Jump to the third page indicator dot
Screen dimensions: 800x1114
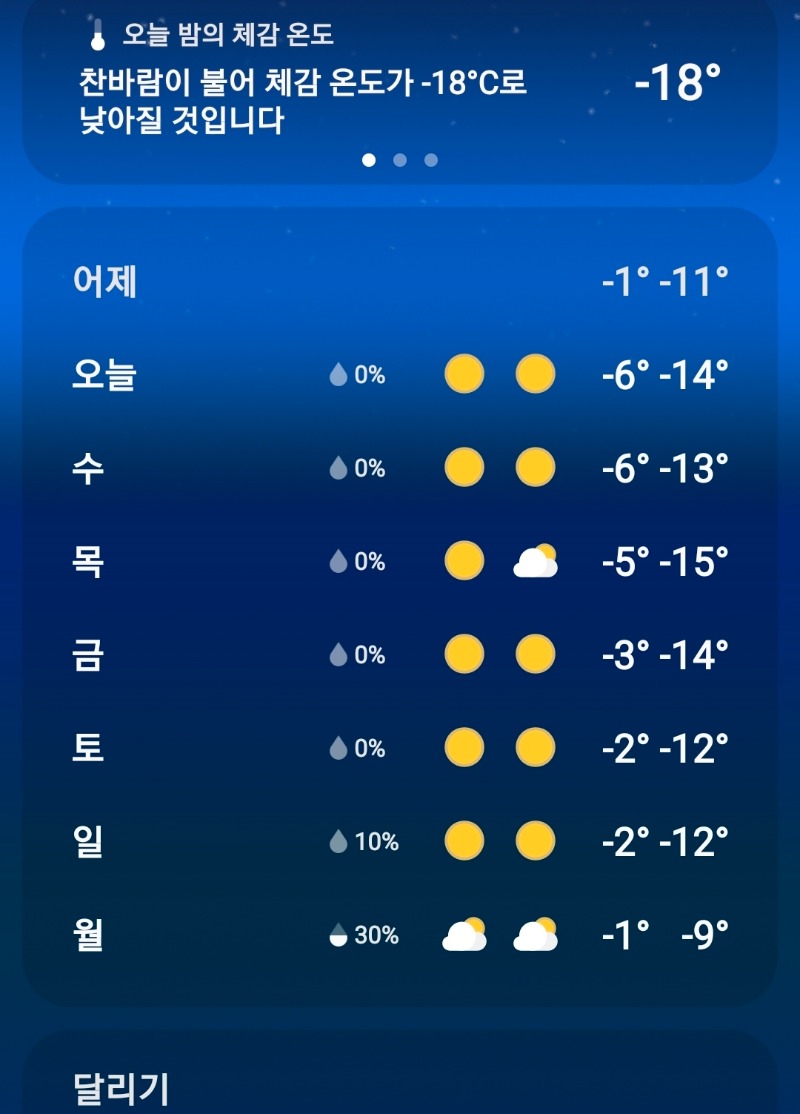[431, 160]
